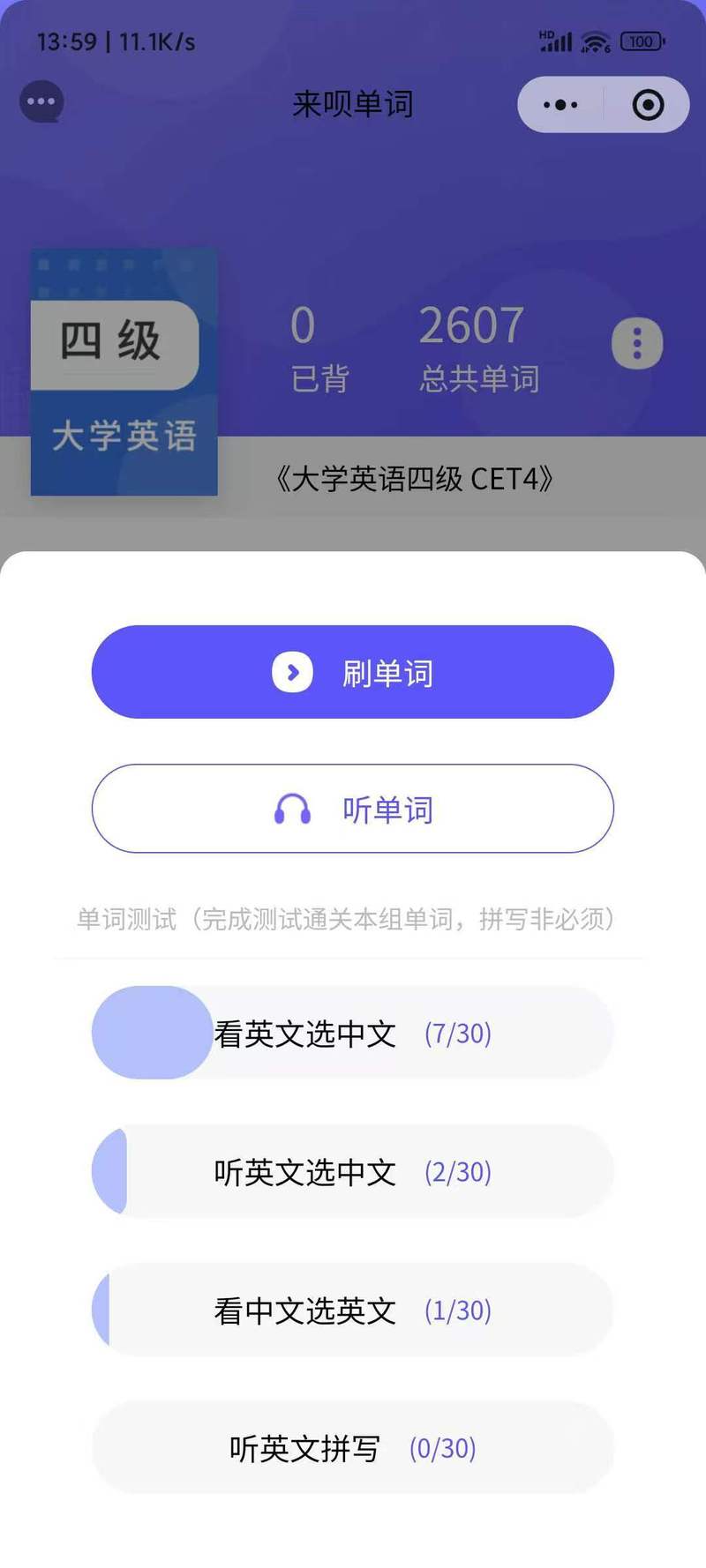This screenshot has width=706, height=1568.
Task: Begin the 看英文选中文 test
Action: point(353,1033)
